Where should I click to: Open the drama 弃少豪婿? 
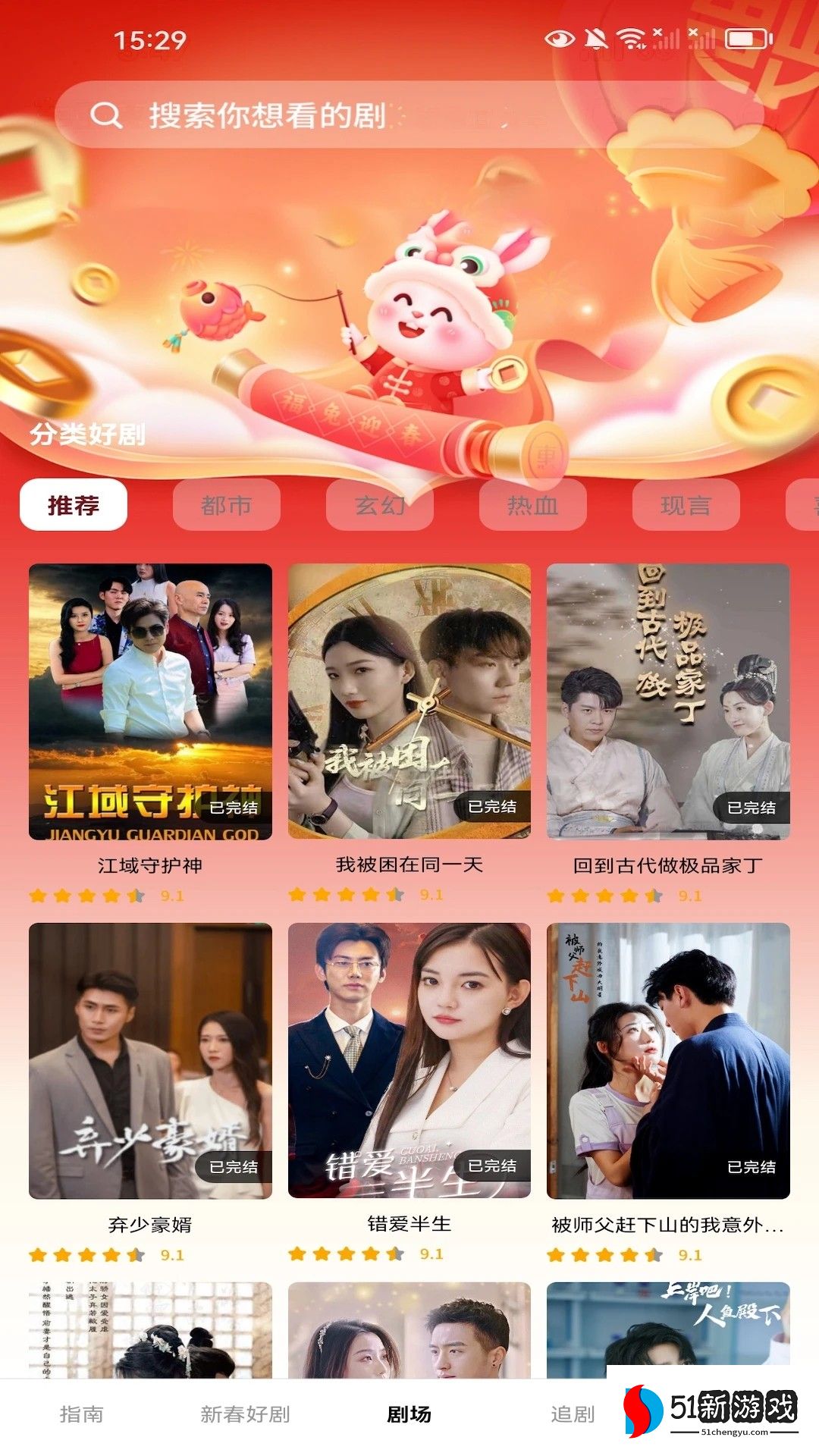click(150, 1060)
